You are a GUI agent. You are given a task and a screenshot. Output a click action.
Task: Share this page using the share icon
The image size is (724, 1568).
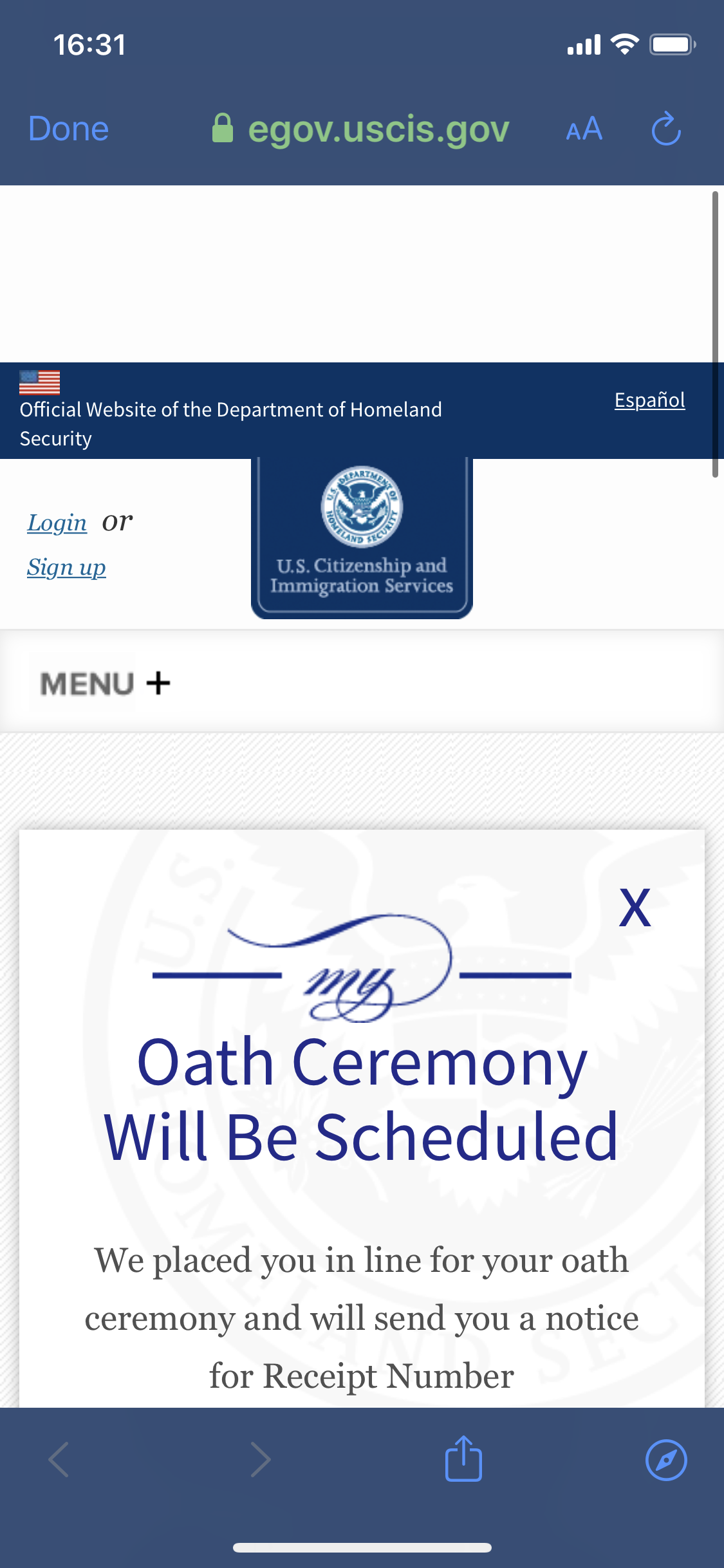(463, 1459)
